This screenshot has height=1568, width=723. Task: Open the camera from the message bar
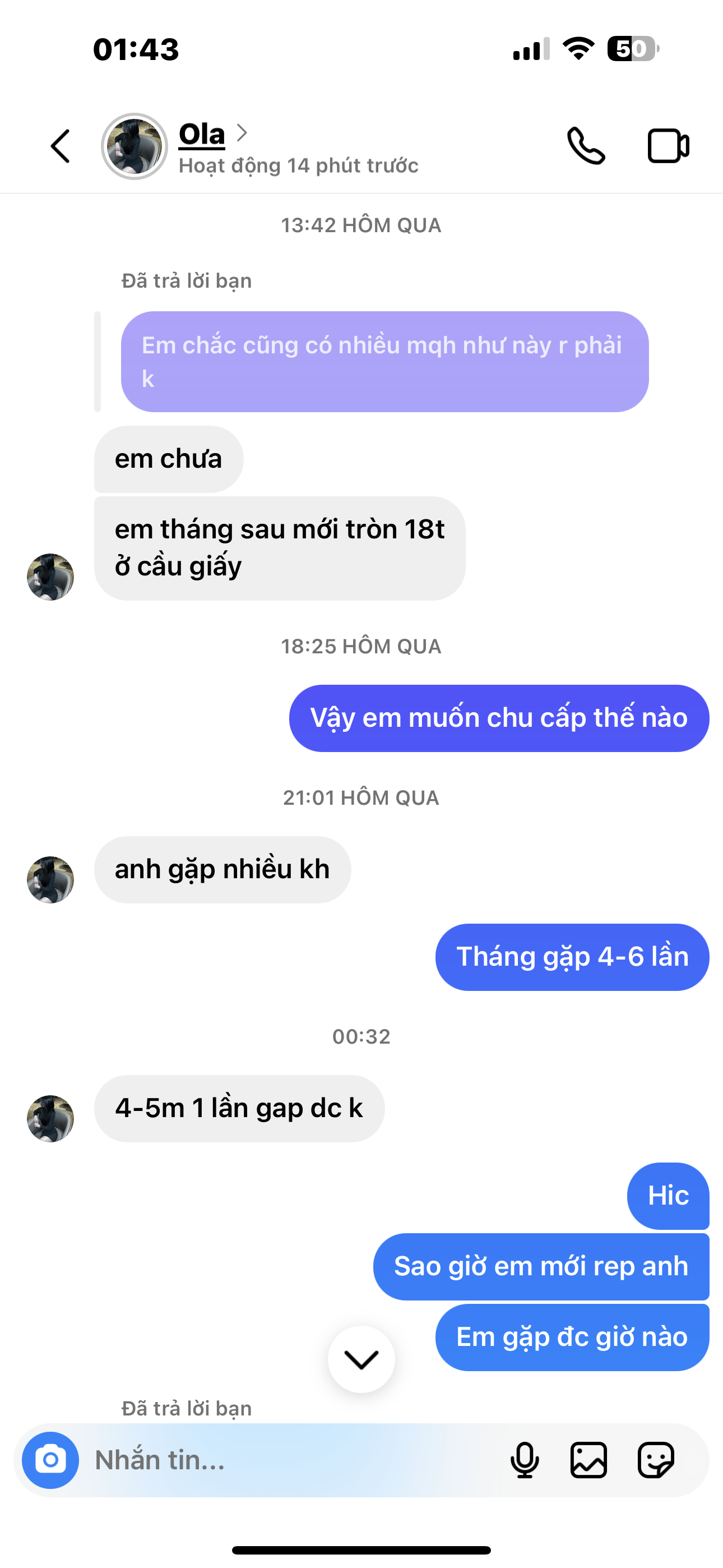(x=50, y=1460)
